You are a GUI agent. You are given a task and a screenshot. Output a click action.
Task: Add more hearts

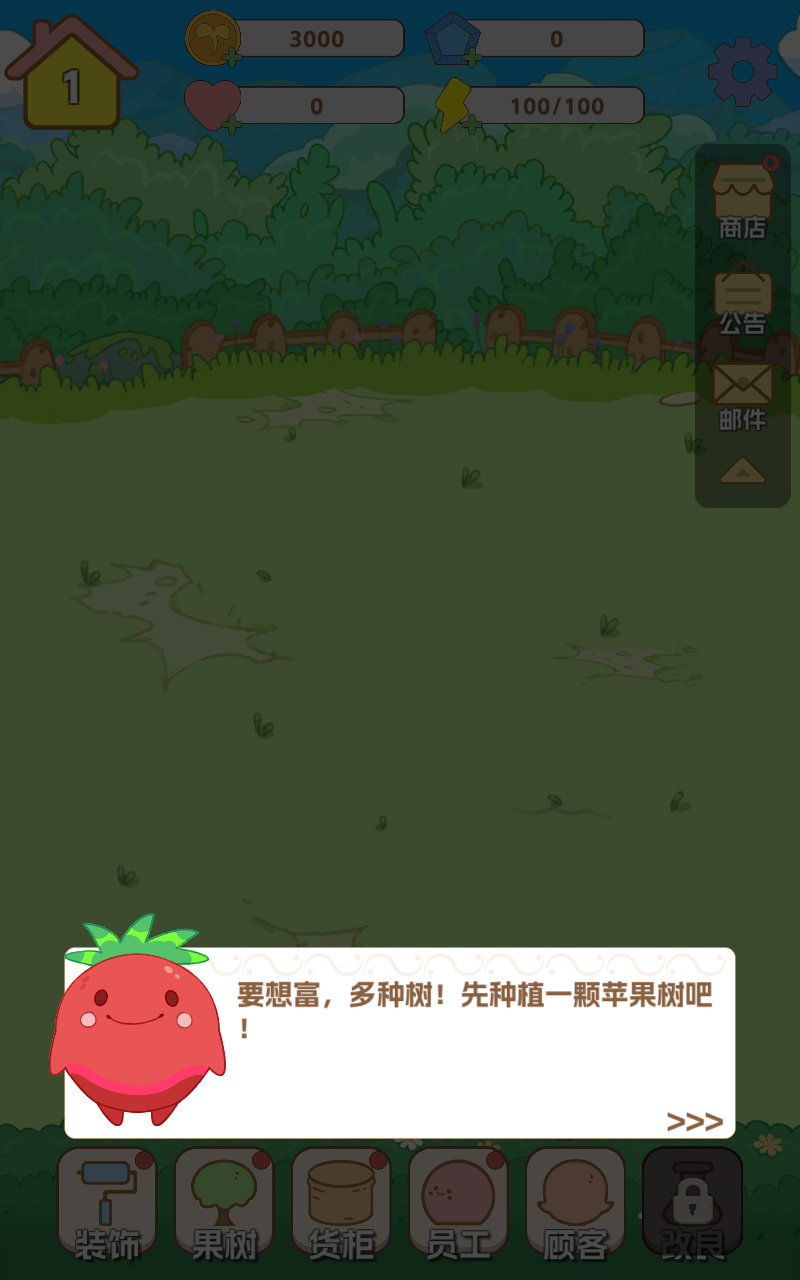point(230,124)
